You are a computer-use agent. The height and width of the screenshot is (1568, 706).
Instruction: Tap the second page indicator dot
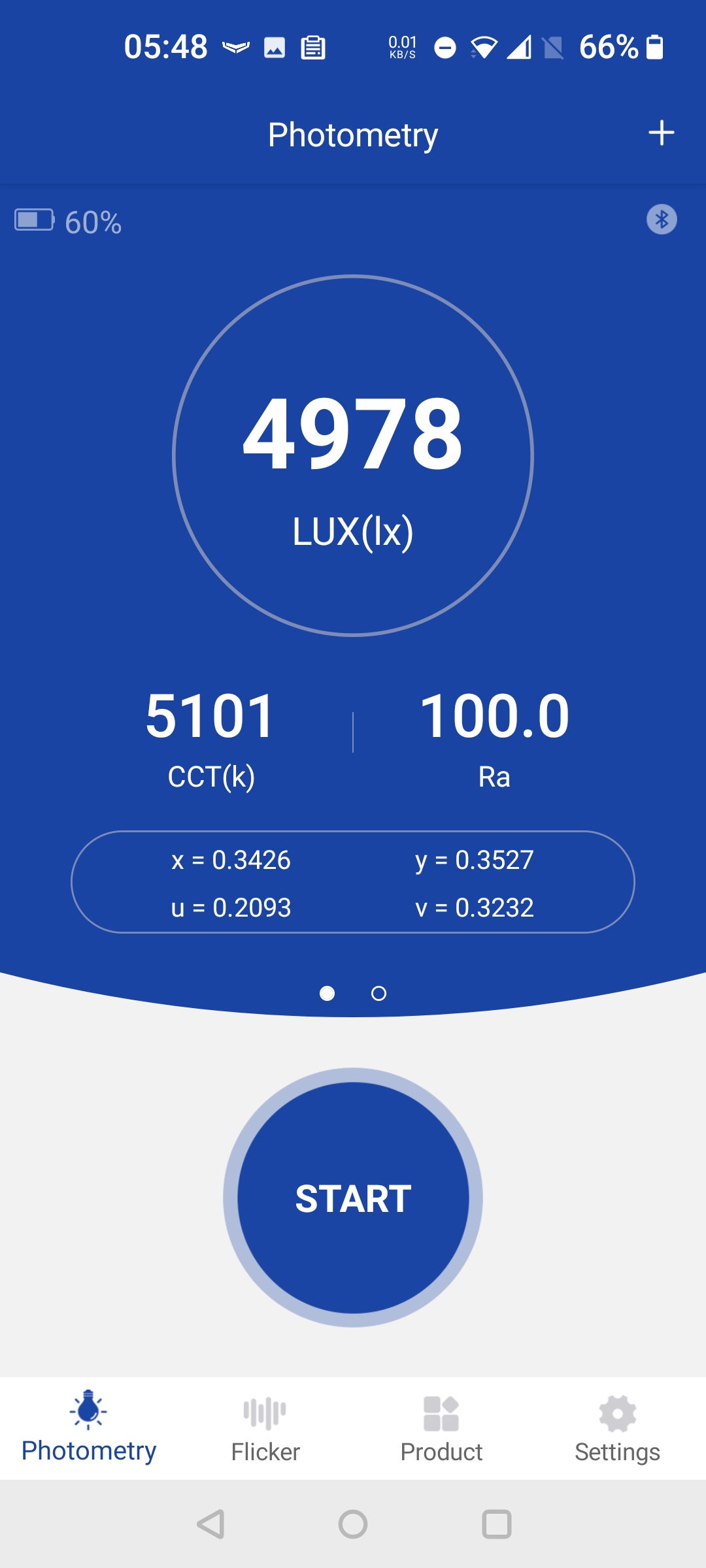378,993
